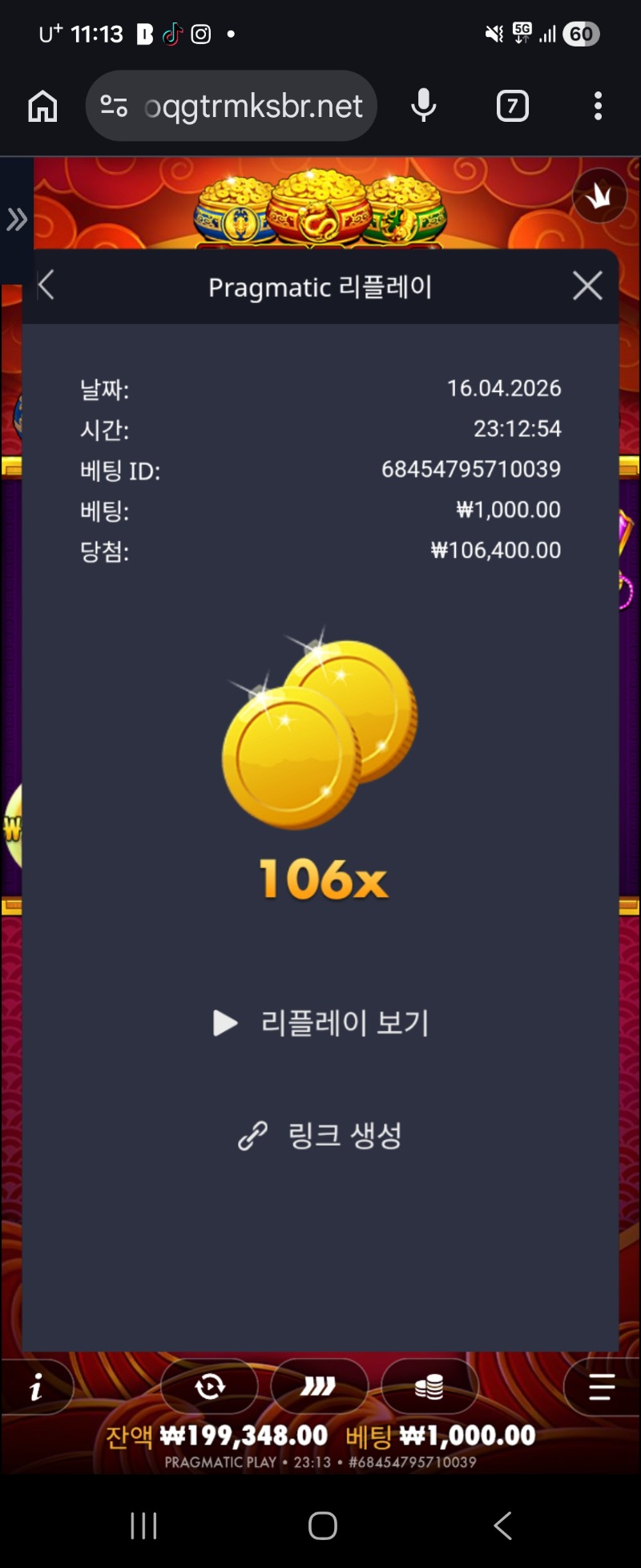Open the game info button
The width and height of the screenshot is (641, 1568).
point(35,1387)
